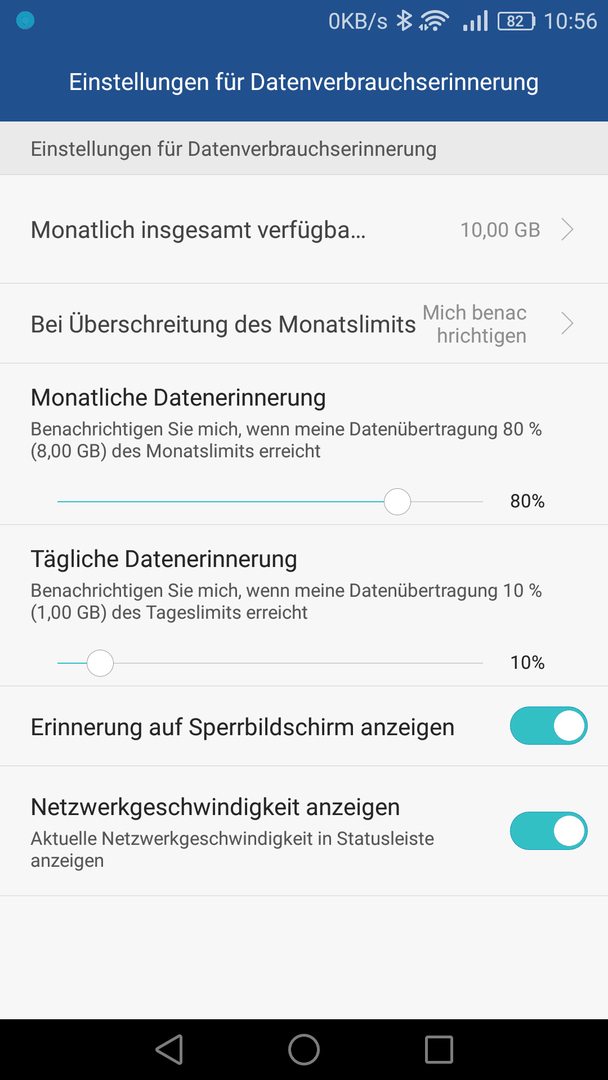Open Bei Überschreitung des Monatslimits setting

[304, 323]
